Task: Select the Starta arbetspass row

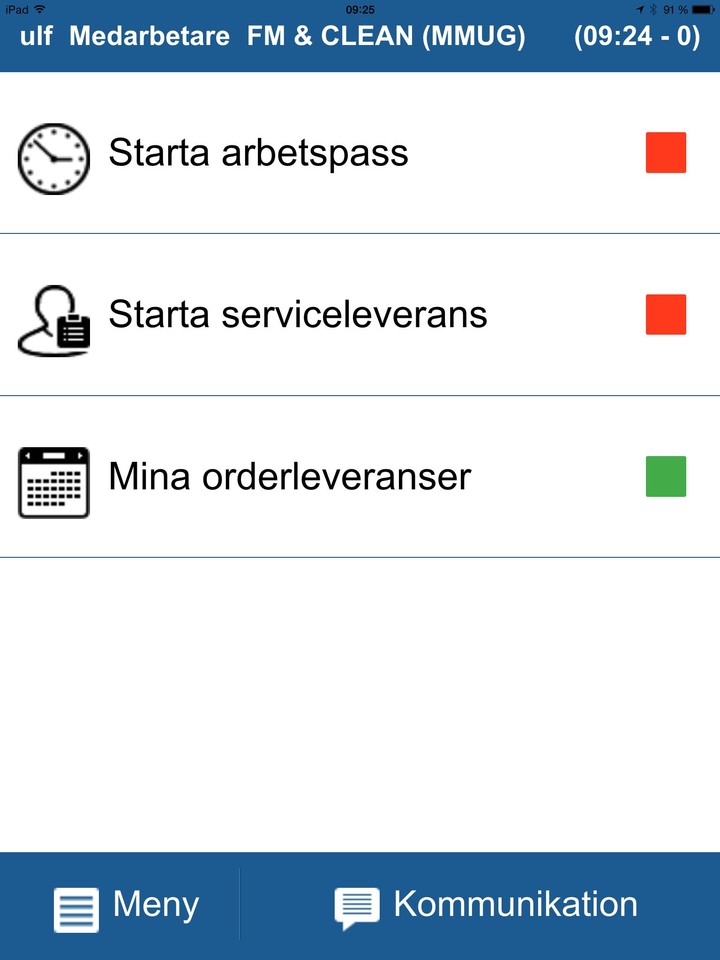Action: (258, 154)
